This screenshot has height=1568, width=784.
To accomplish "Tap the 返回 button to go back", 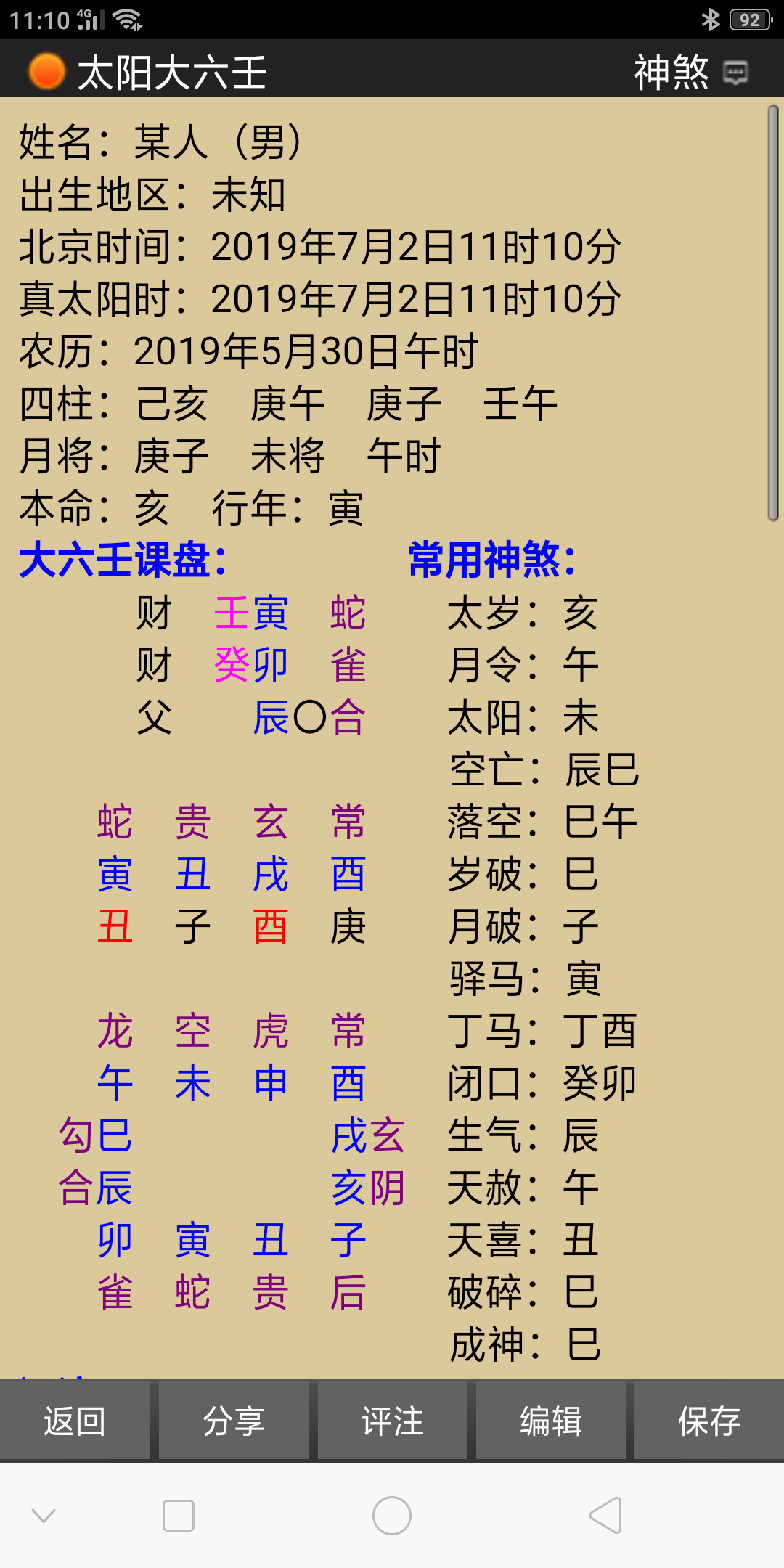I will click(75, 1421).
